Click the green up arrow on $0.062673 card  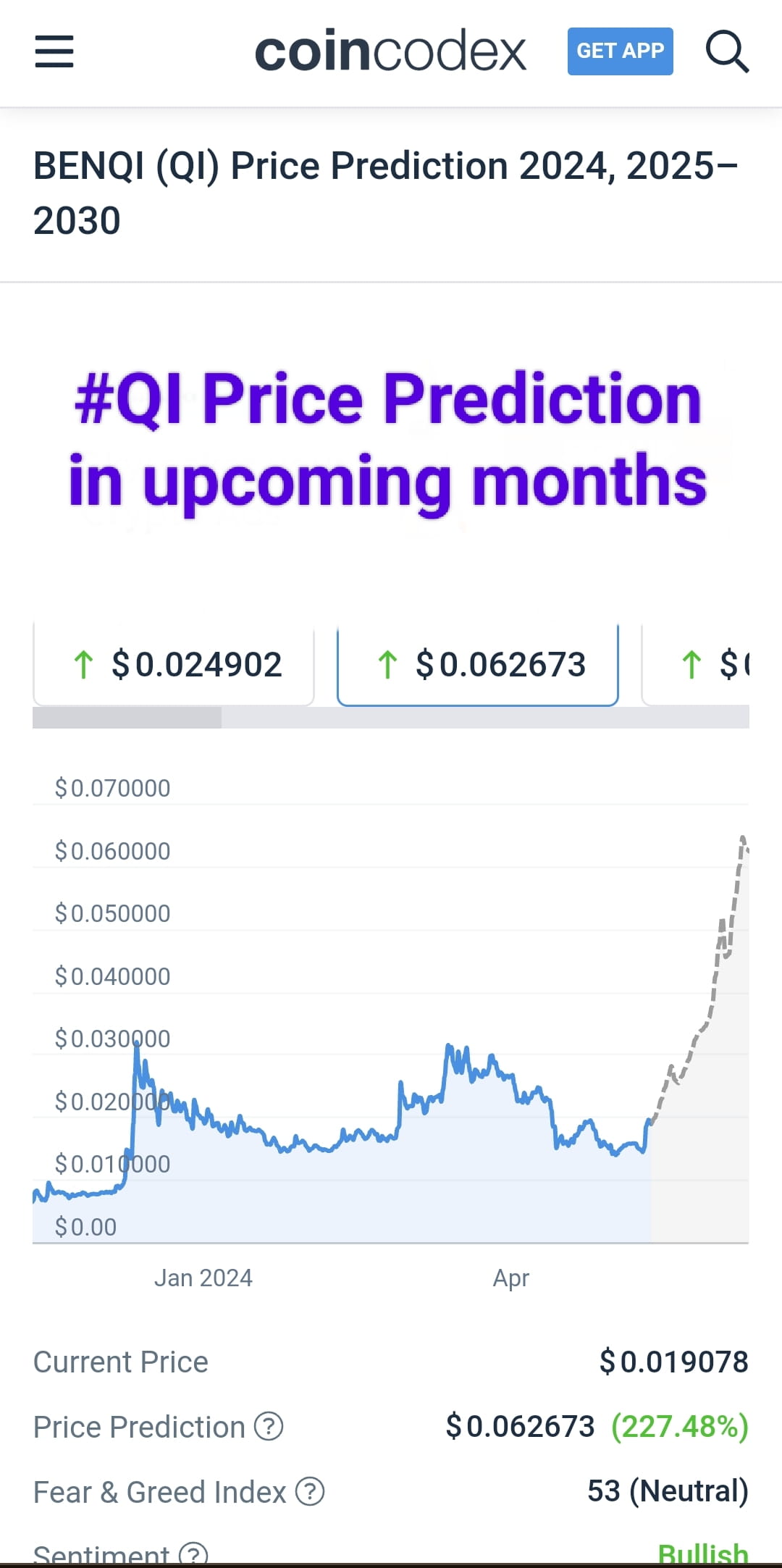[x=389, y=665]
